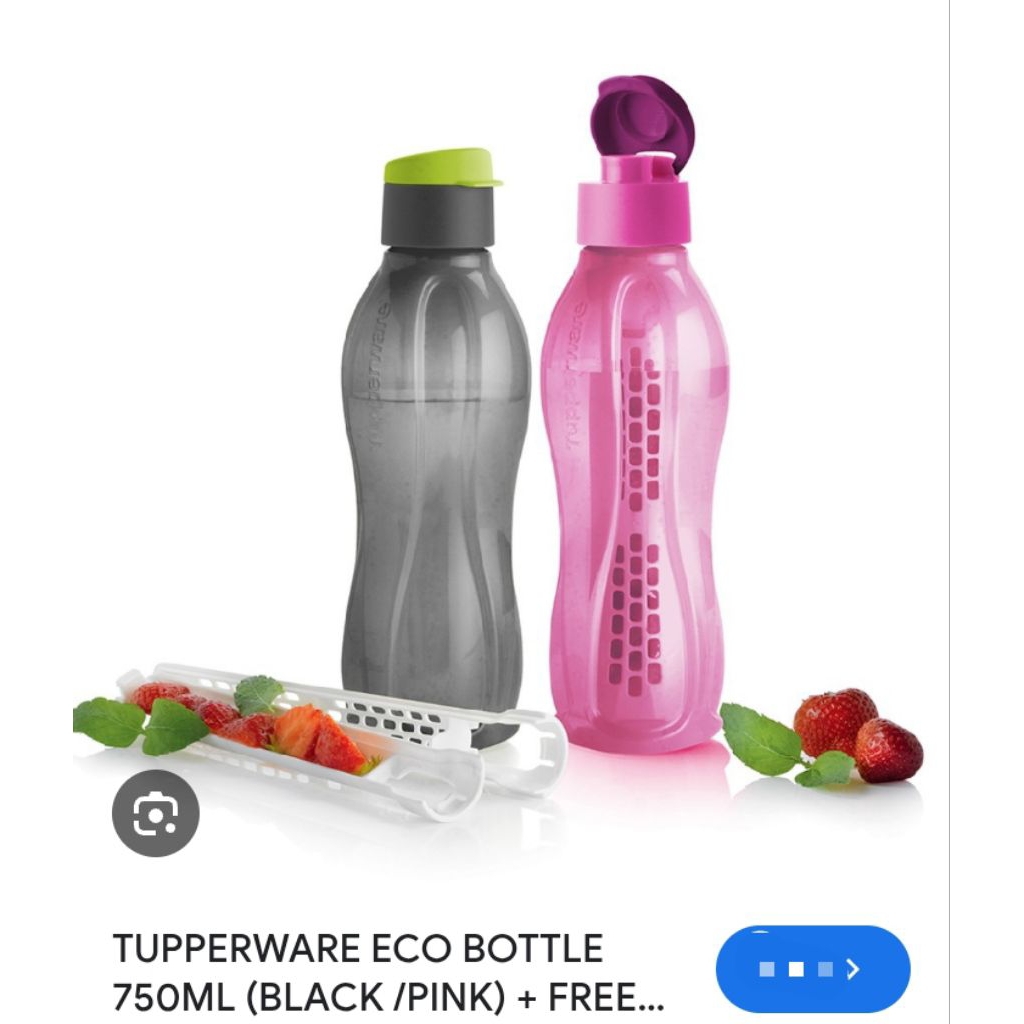Tap the blue arrow button beside the title
Image resolution: width=1024 pixels, height=1024 pixels.
(813, 968)
